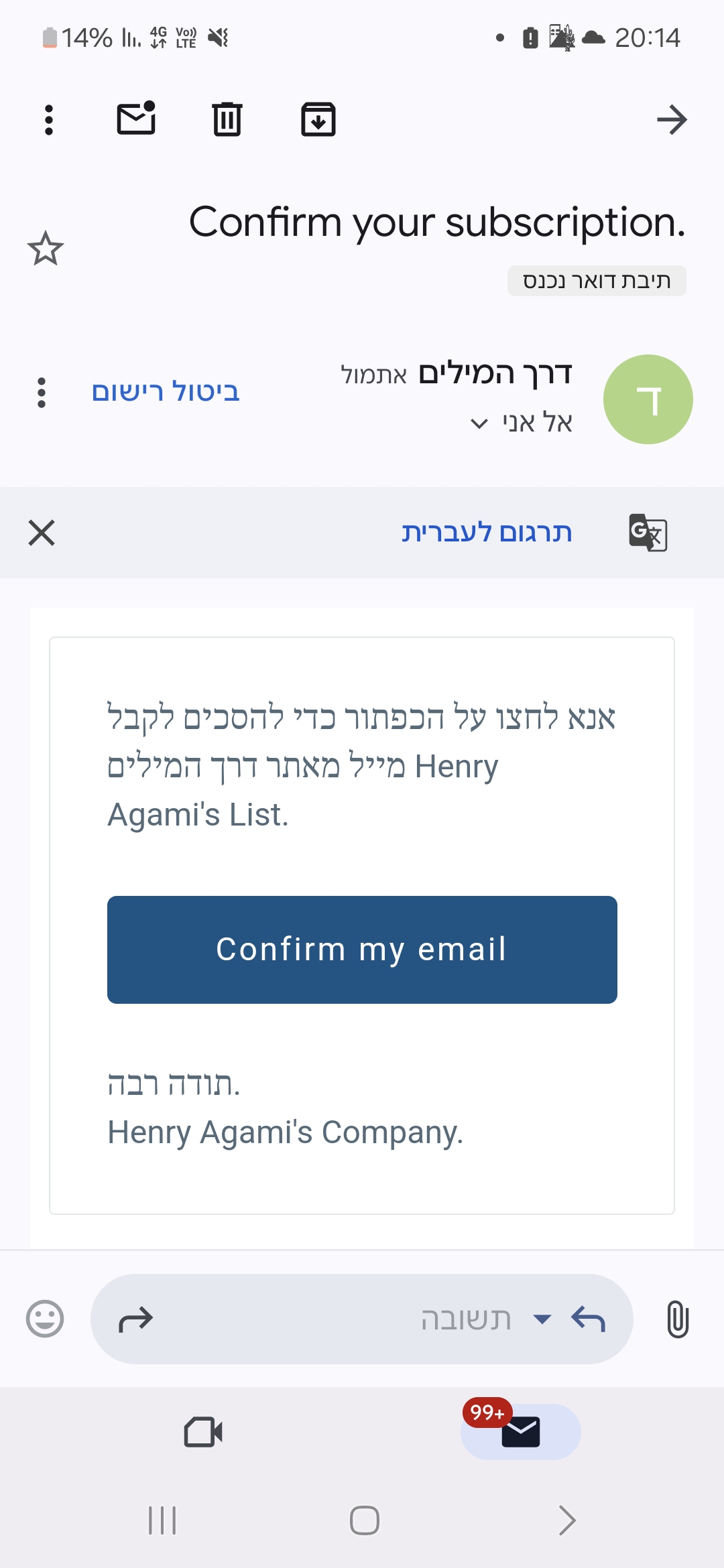Viewport: 724px width, 1568px height.
Task: Tap the תשובה reply field
Action: (362, 1319)
